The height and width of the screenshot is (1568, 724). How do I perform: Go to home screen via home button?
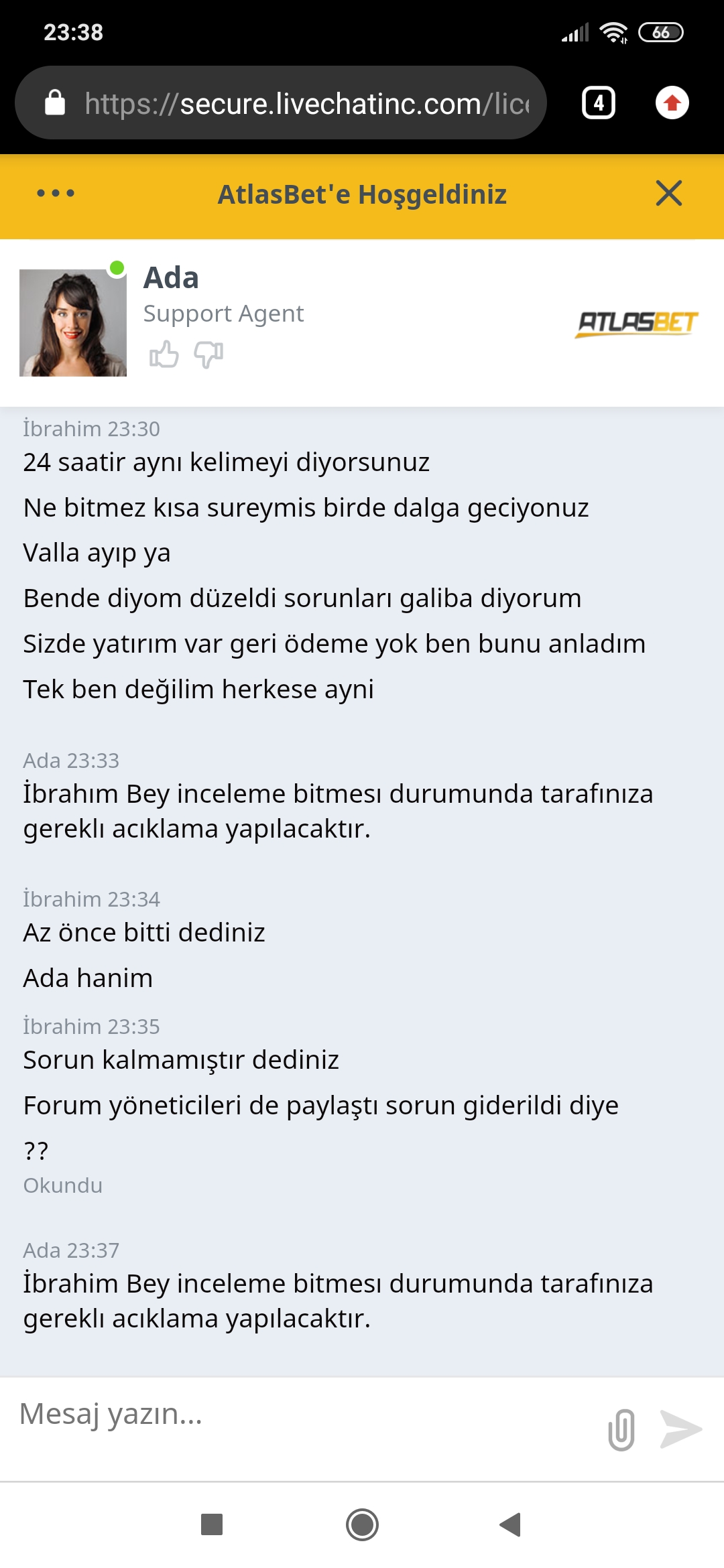pyautogui.click(x=362, y=1524)
